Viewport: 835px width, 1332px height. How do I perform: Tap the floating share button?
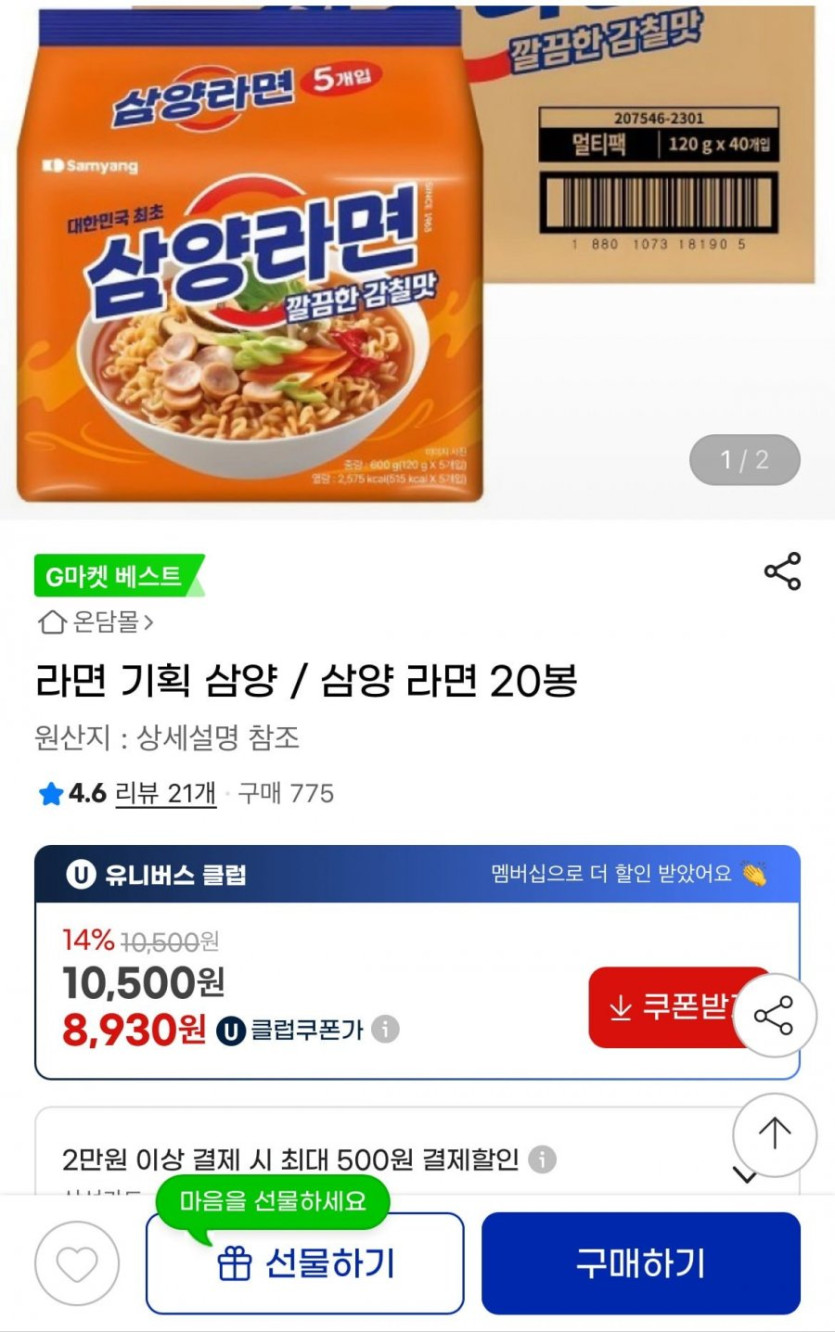point(774,1016)
